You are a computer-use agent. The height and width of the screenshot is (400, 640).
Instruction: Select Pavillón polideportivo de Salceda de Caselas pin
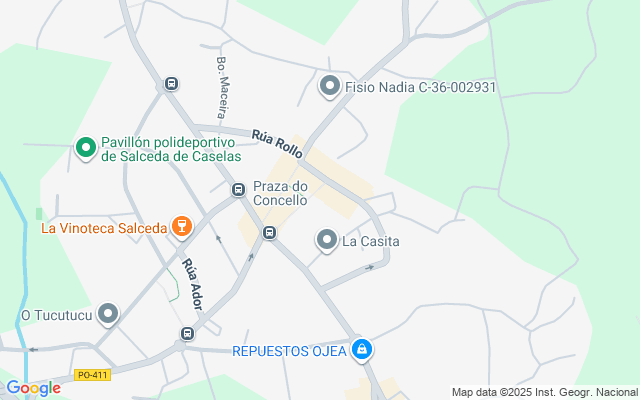pos(86,149)
